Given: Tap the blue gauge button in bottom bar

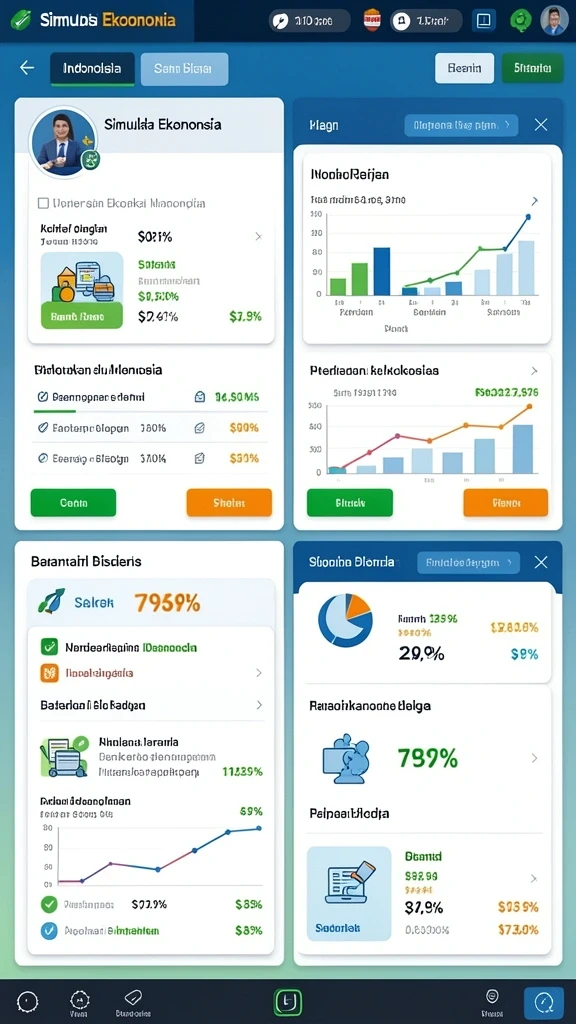Looking at the screenshot, I should pos(543,1002).
